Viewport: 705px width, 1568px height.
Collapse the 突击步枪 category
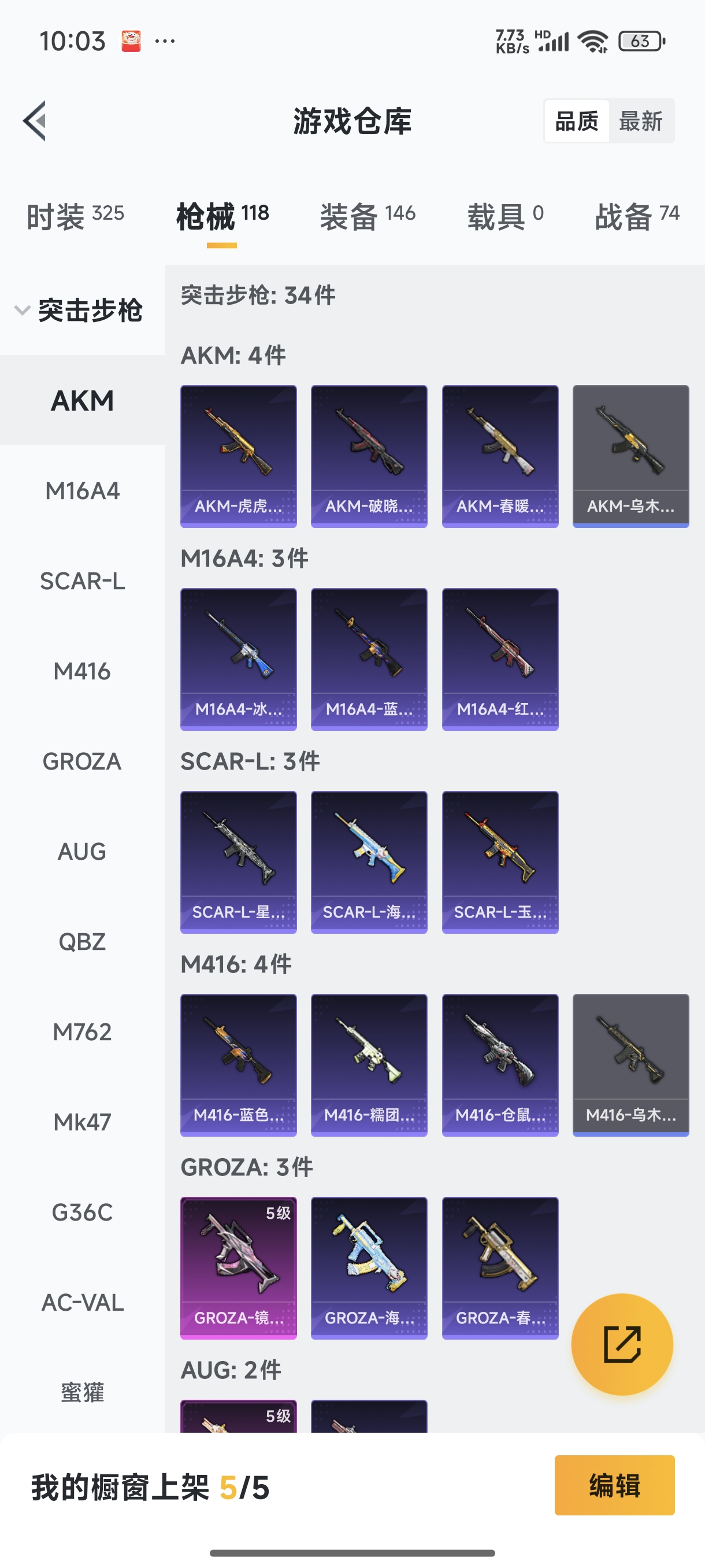pos(22,310)
